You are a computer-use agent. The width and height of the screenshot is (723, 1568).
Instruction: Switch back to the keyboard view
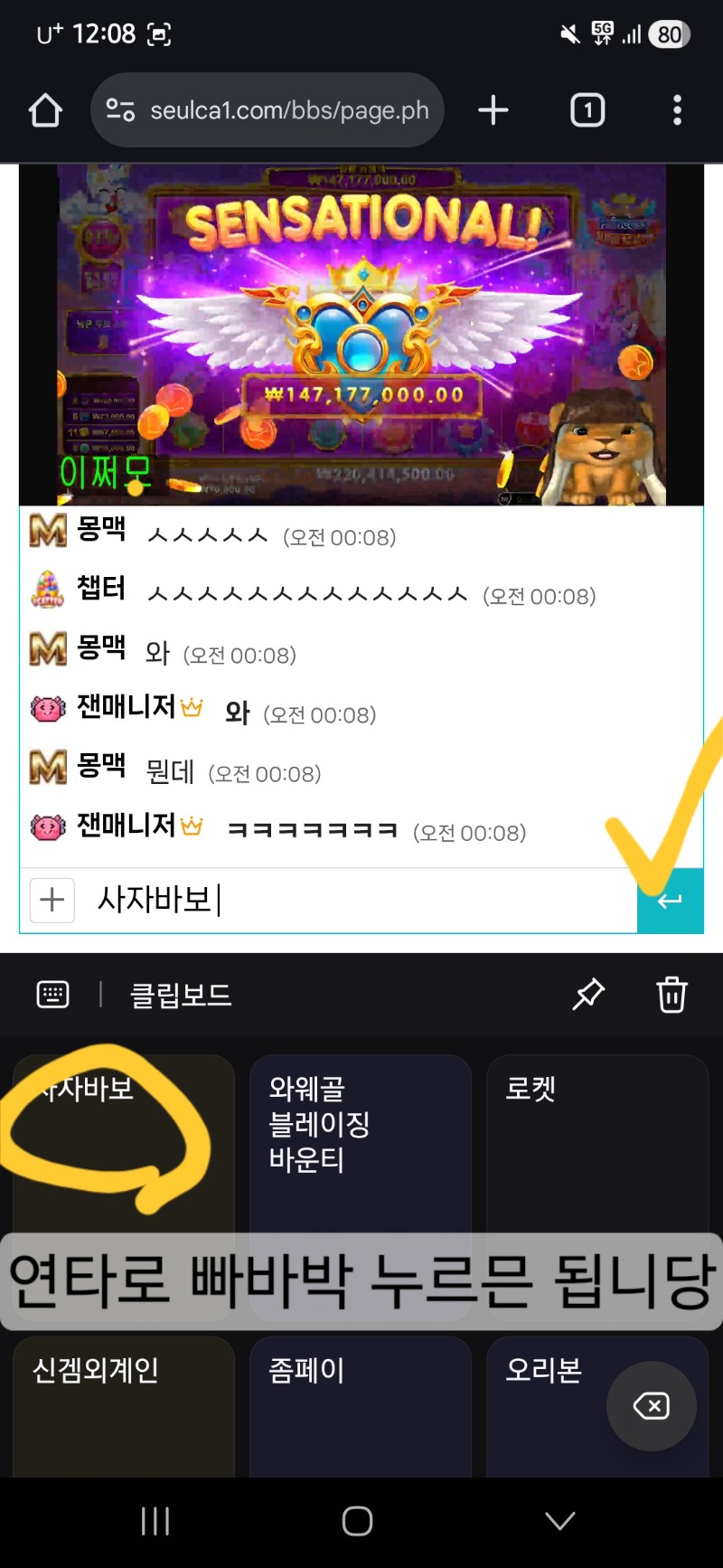tap(52, 995)
